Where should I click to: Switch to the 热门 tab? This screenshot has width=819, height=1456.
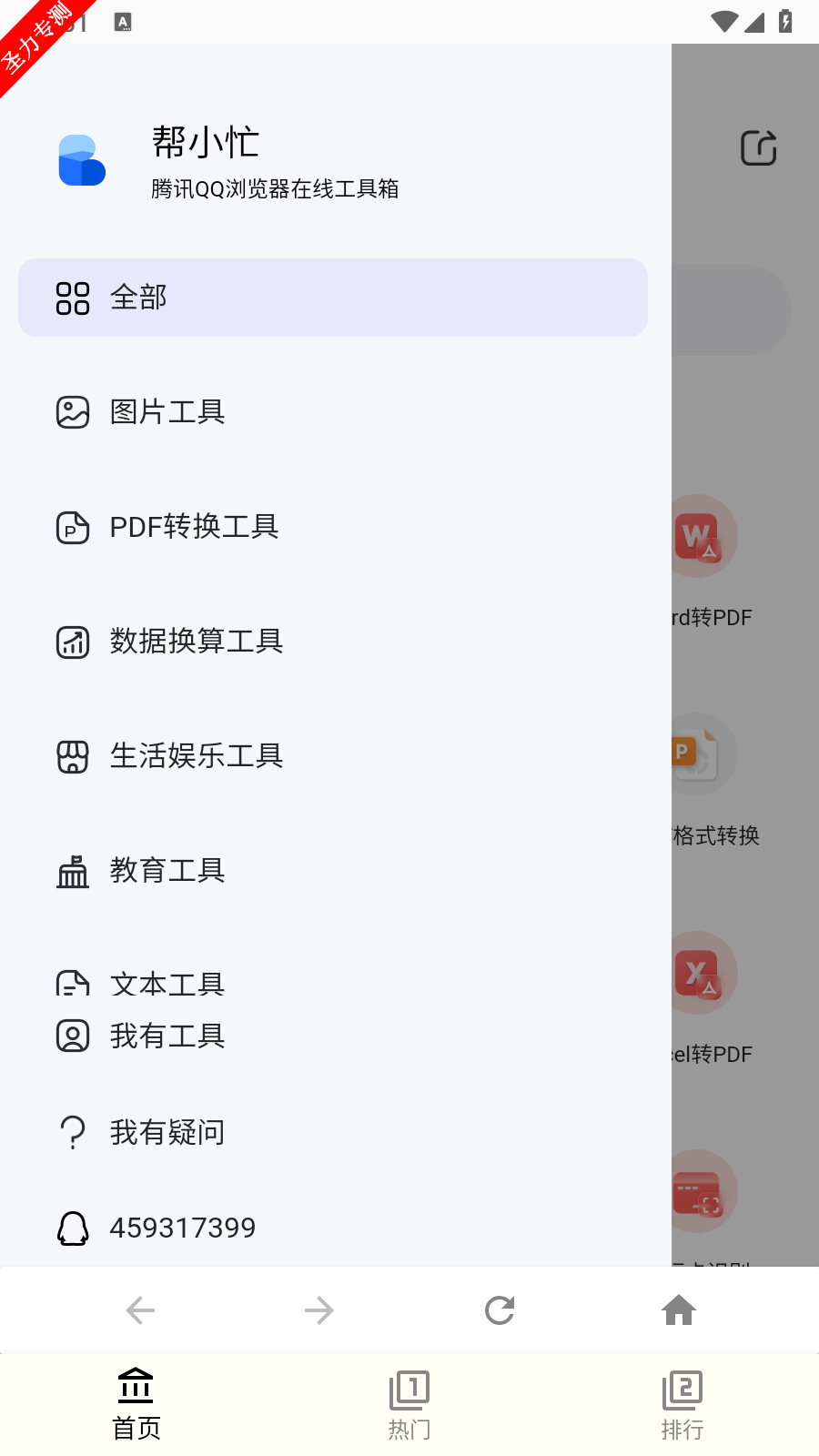pyautogui.click(x=409, y=1405)
